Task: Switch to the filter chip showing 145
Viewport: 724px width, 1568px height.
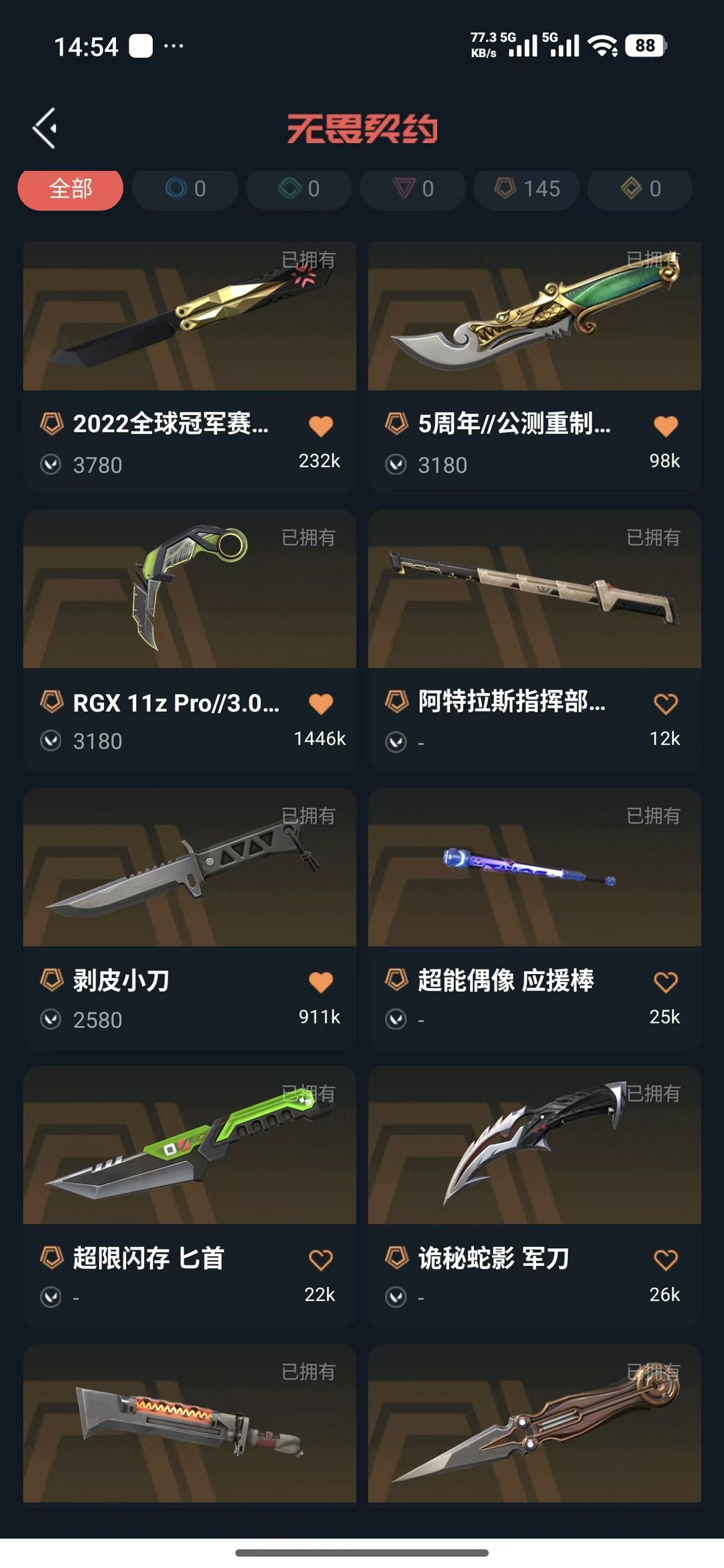Action: 528,189
